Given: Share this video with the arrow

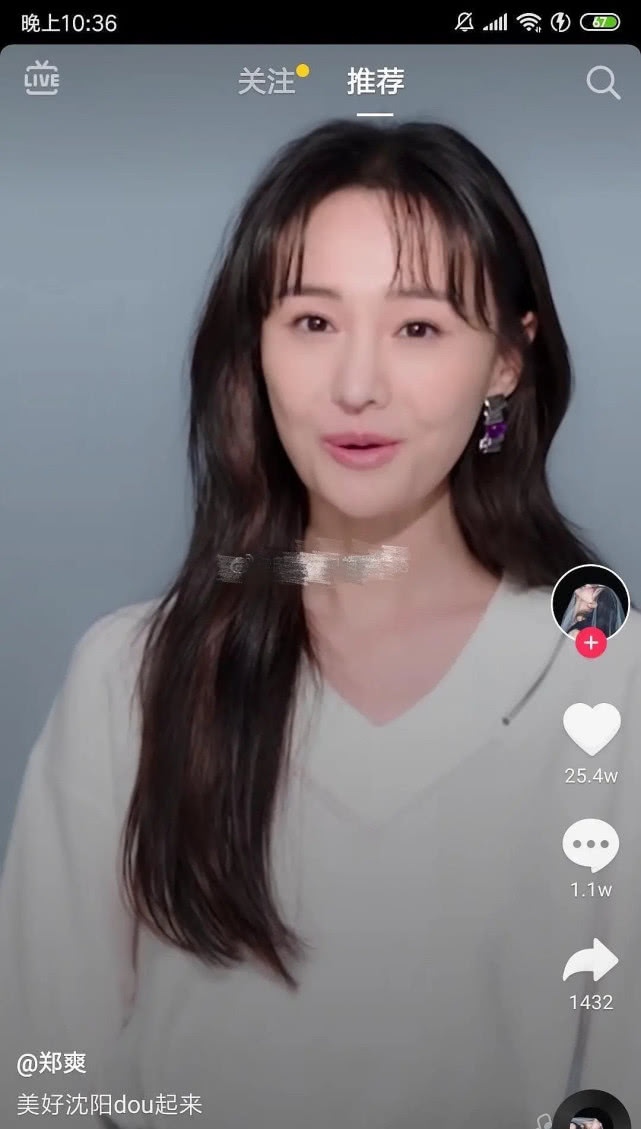Looking at the screenshot, I should pos(591,960).
